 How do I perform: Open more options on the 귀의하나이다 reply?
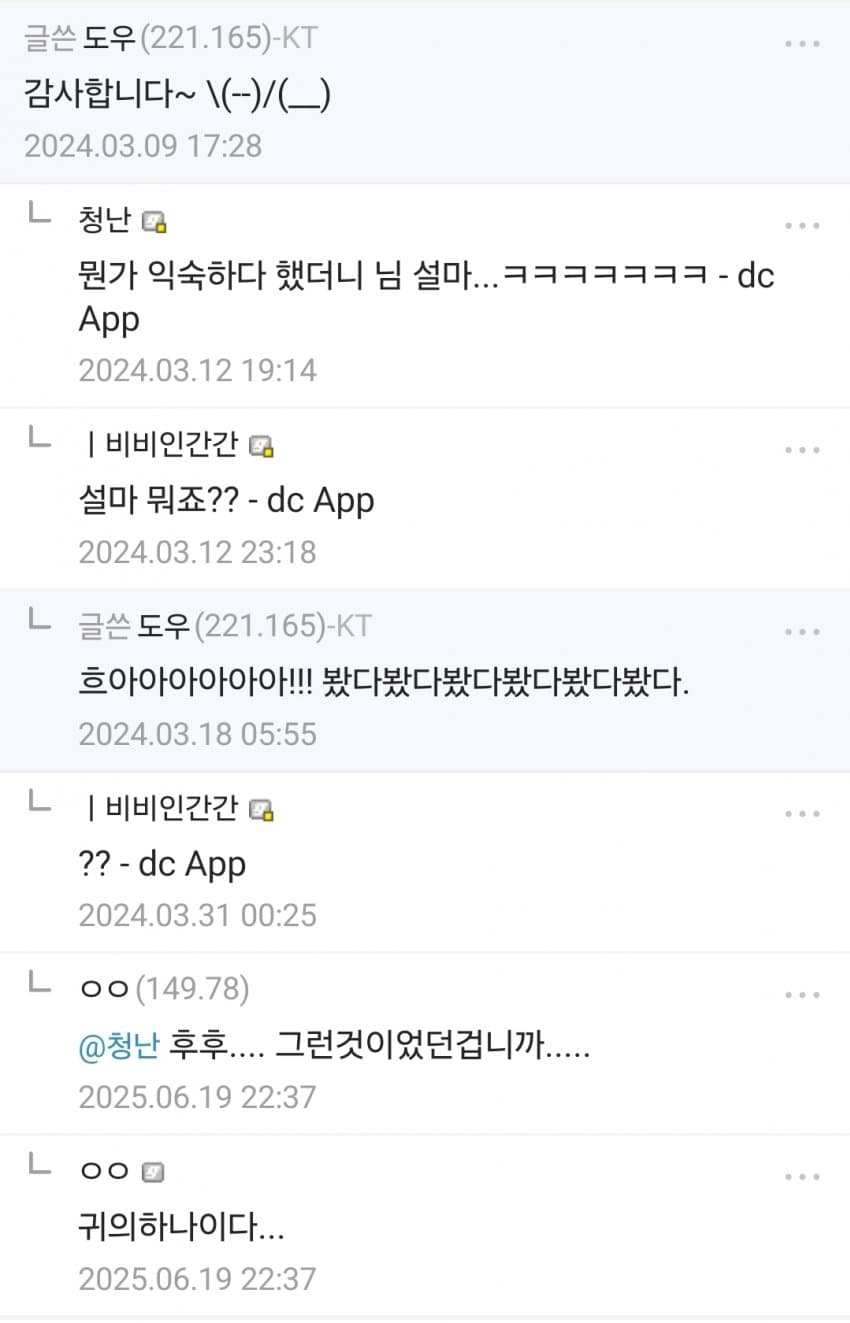pyautogui.click(x=802, y=1177)
